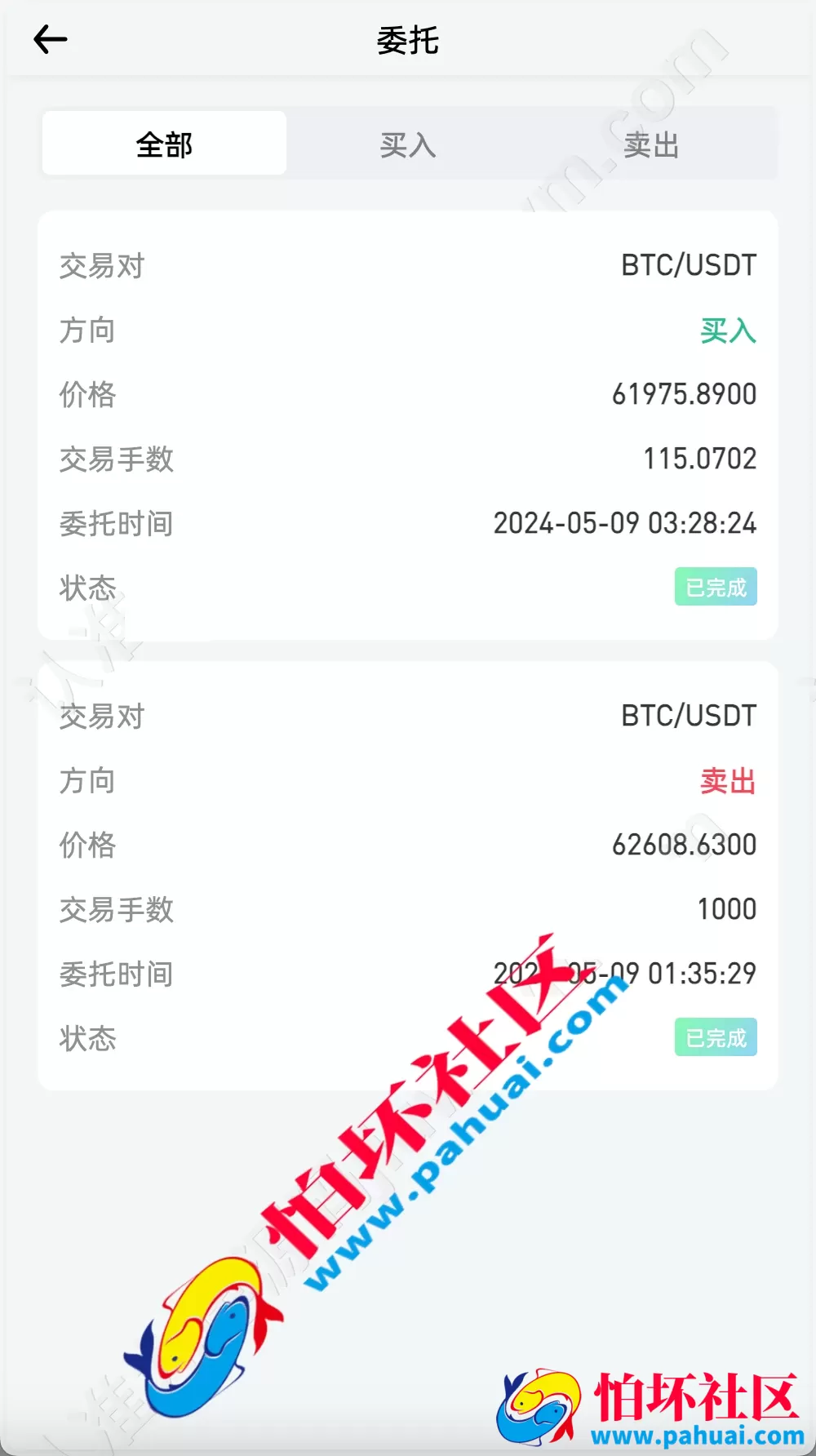Select the 全部 tab

164,144
